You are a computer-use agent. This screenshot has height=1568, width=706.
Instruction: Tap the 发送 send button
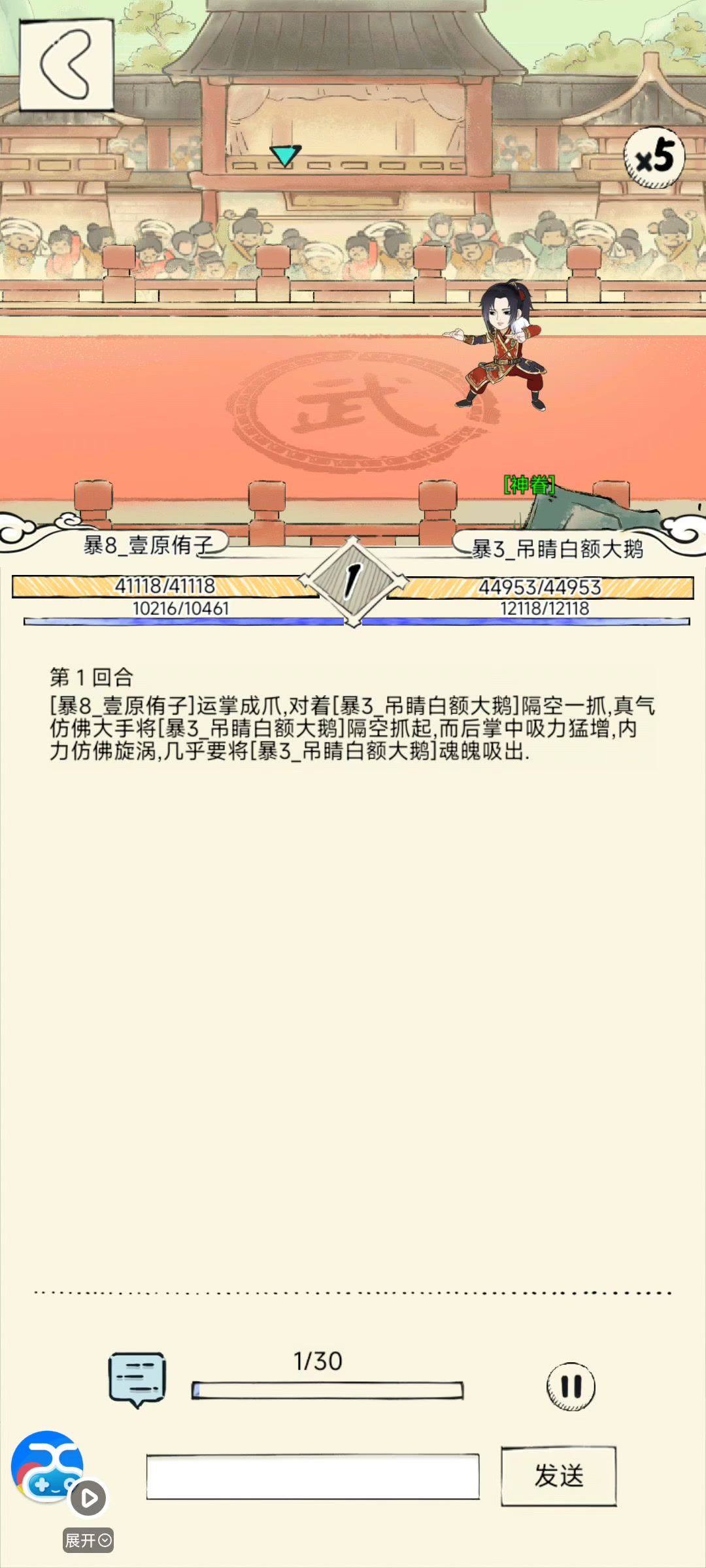558,1476
